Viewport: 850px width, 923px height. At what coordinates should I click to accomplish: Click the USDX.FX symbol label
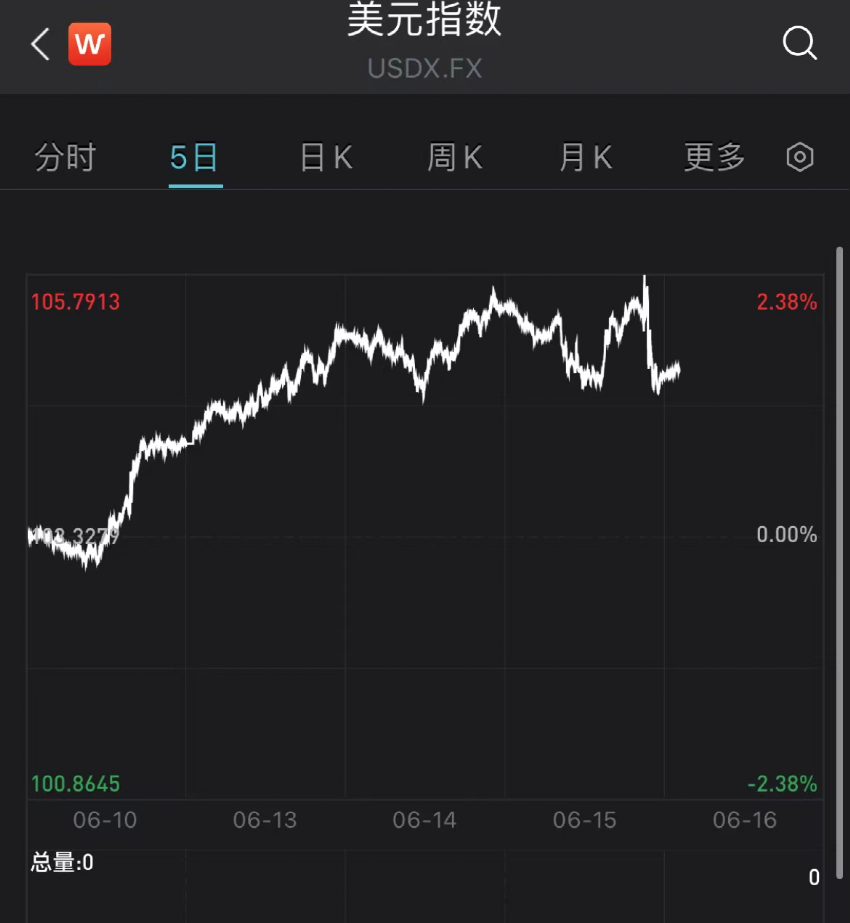click(424, 69)
